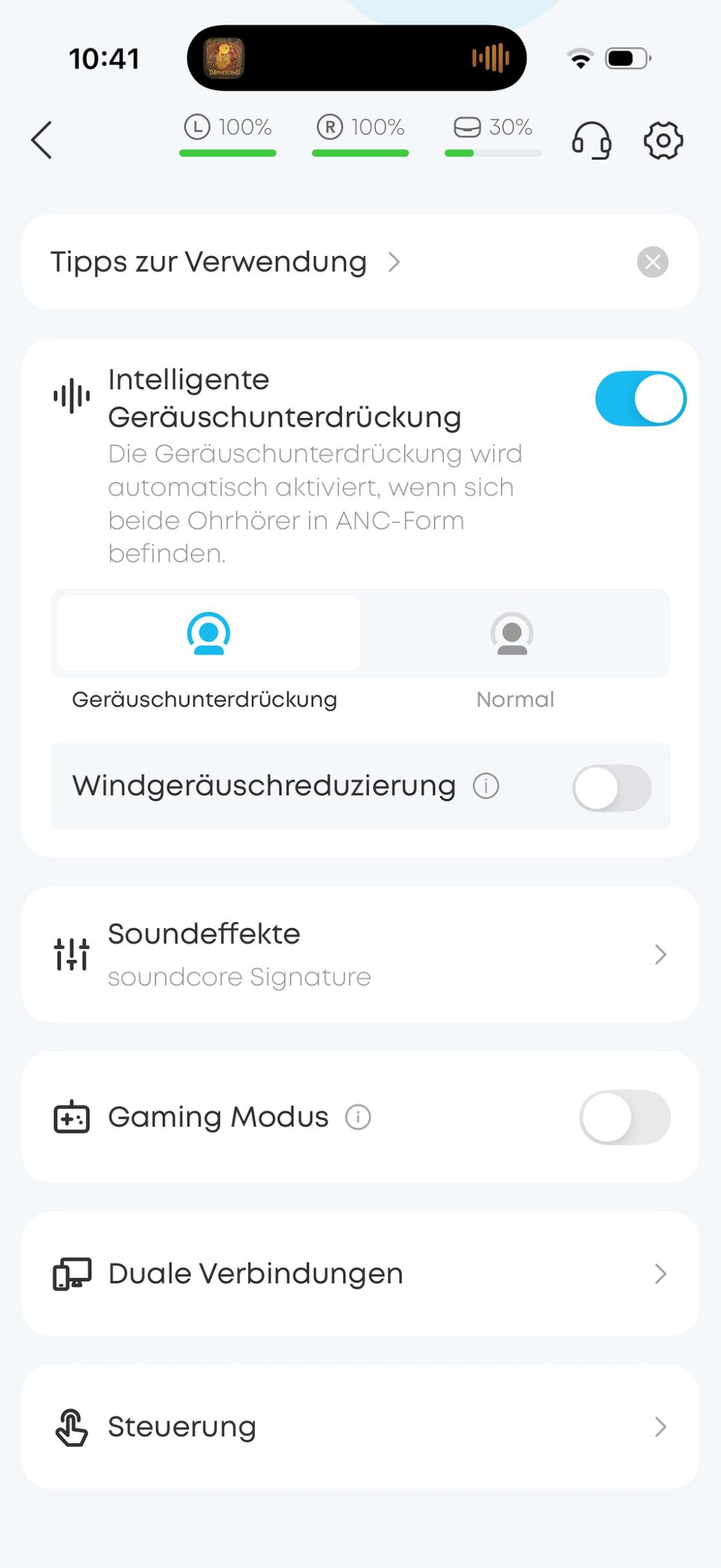
Task: Show info about Windgeräuschreduzierung
Action: click(486, 786)
